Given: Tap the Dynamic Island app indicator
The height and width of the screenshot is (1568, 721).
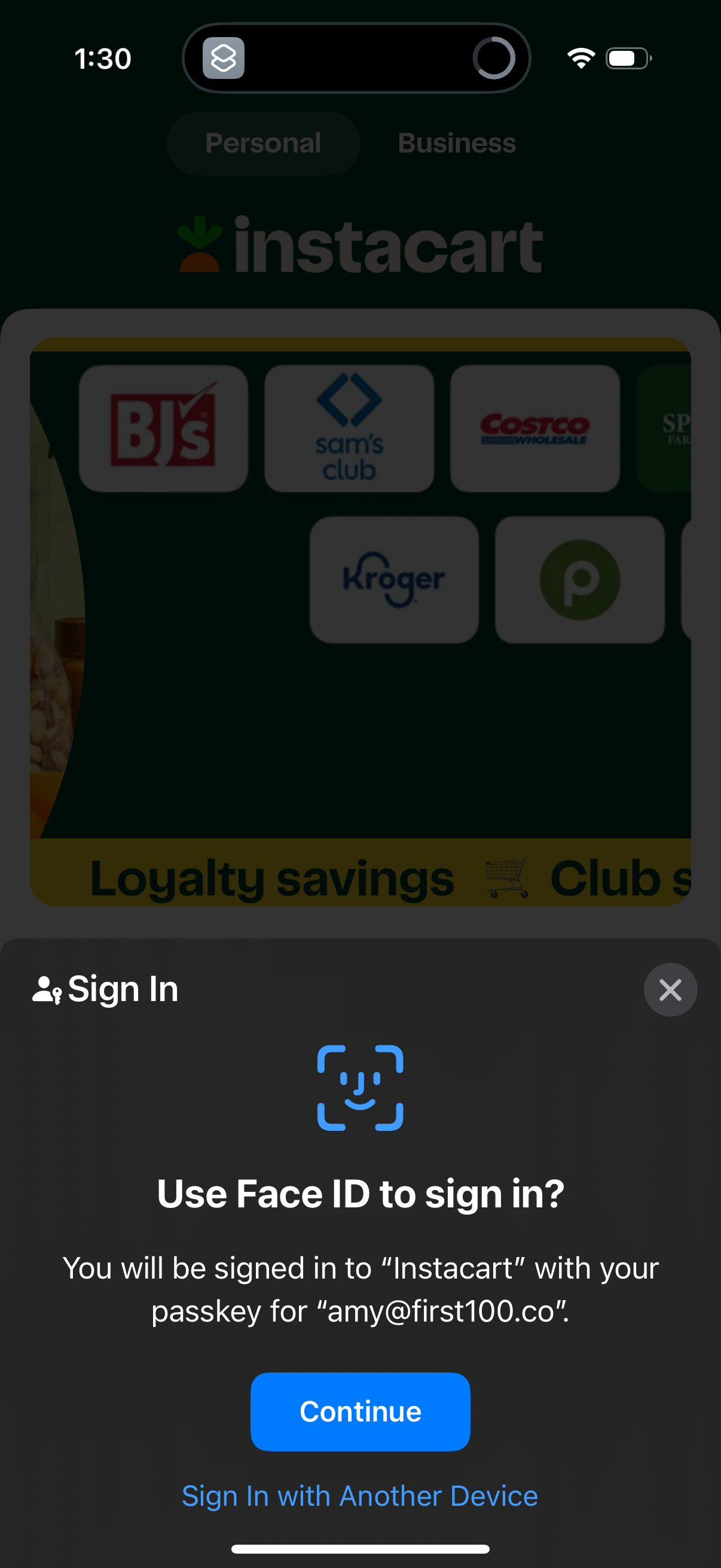Looking at the screenshot, I should coord(222,59).
